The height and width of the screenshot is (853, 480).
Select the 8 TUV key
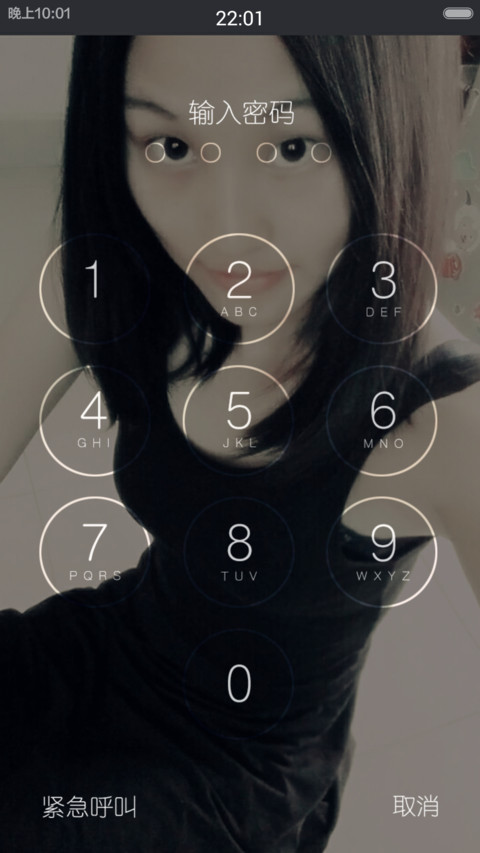click(239, 552)
